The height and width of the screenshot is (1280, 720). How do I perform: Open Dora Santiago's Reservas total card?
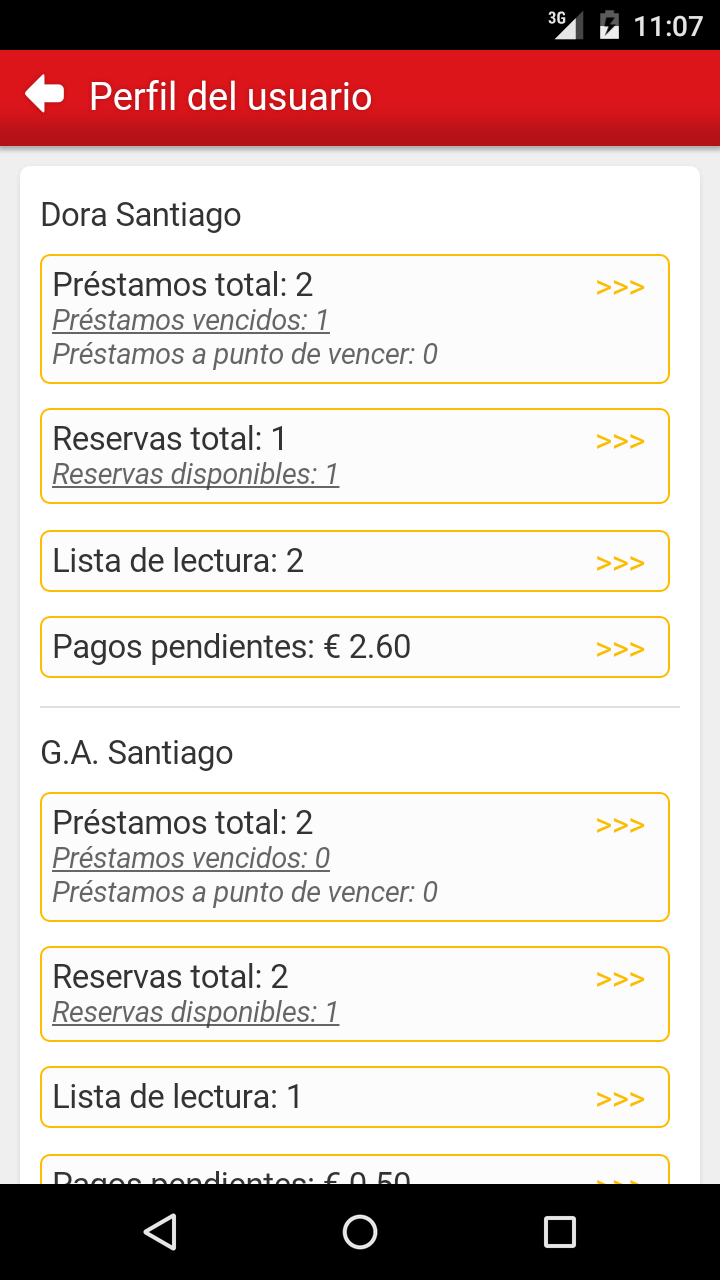355,456
